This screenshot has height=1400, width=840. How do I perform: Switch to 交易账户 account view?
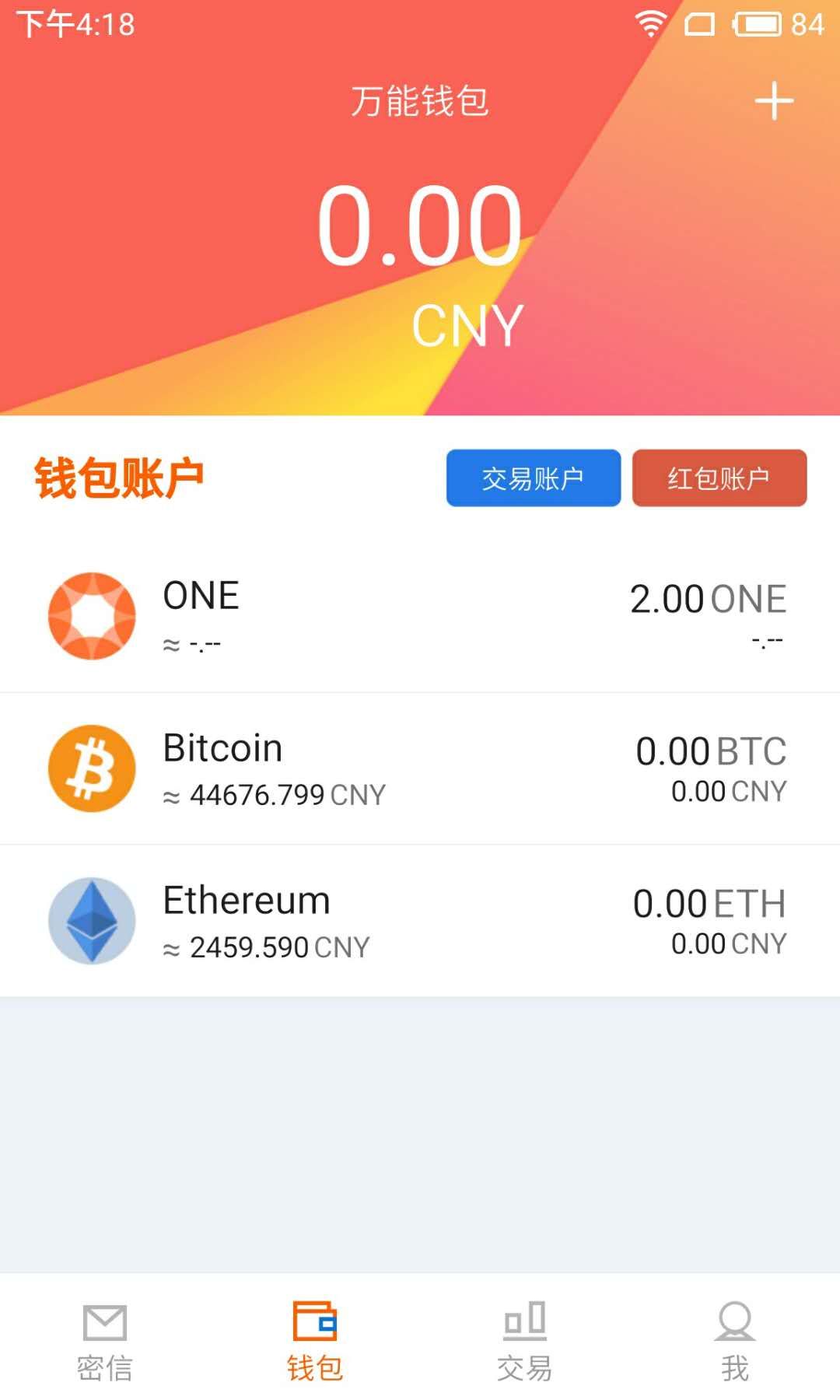tap(534, 478)
